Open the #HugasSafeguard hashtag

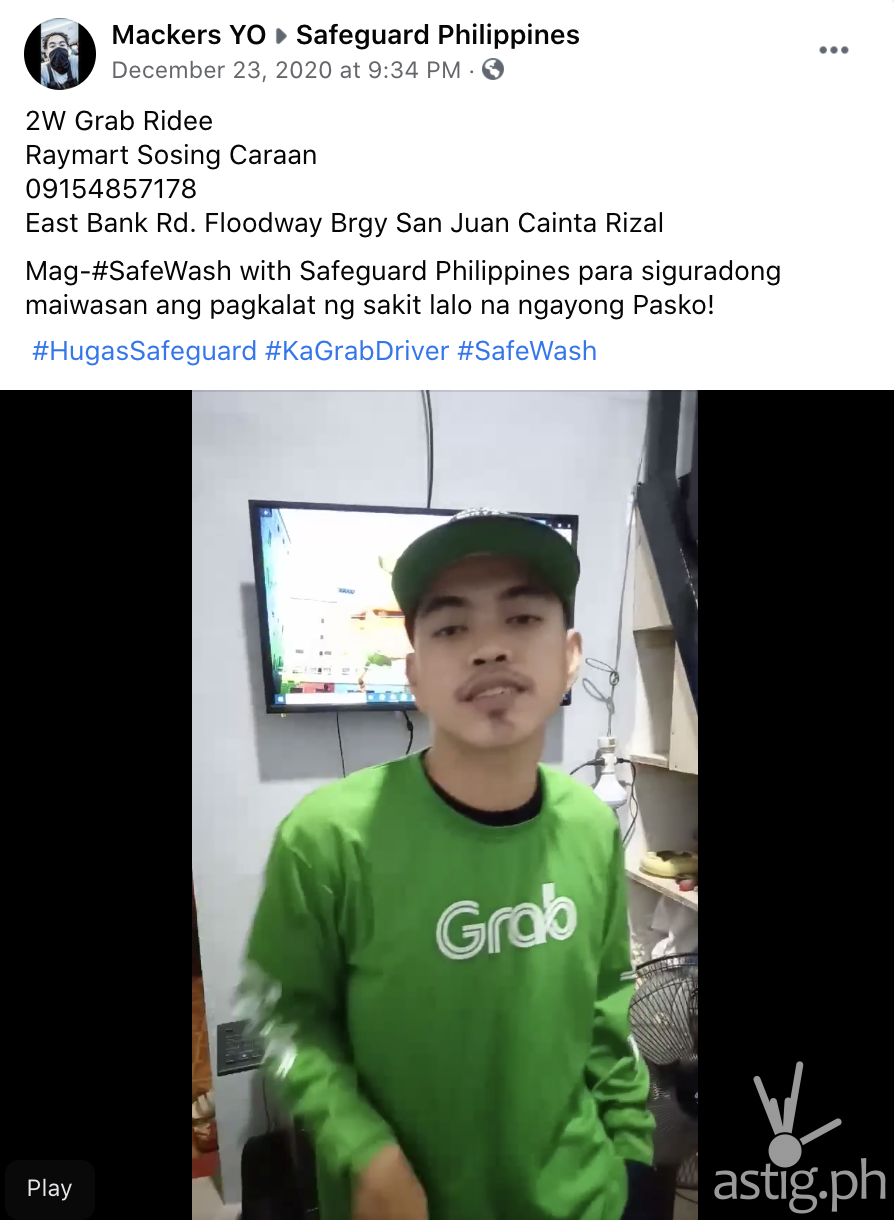pyautogui.click(x=144, y=351)
